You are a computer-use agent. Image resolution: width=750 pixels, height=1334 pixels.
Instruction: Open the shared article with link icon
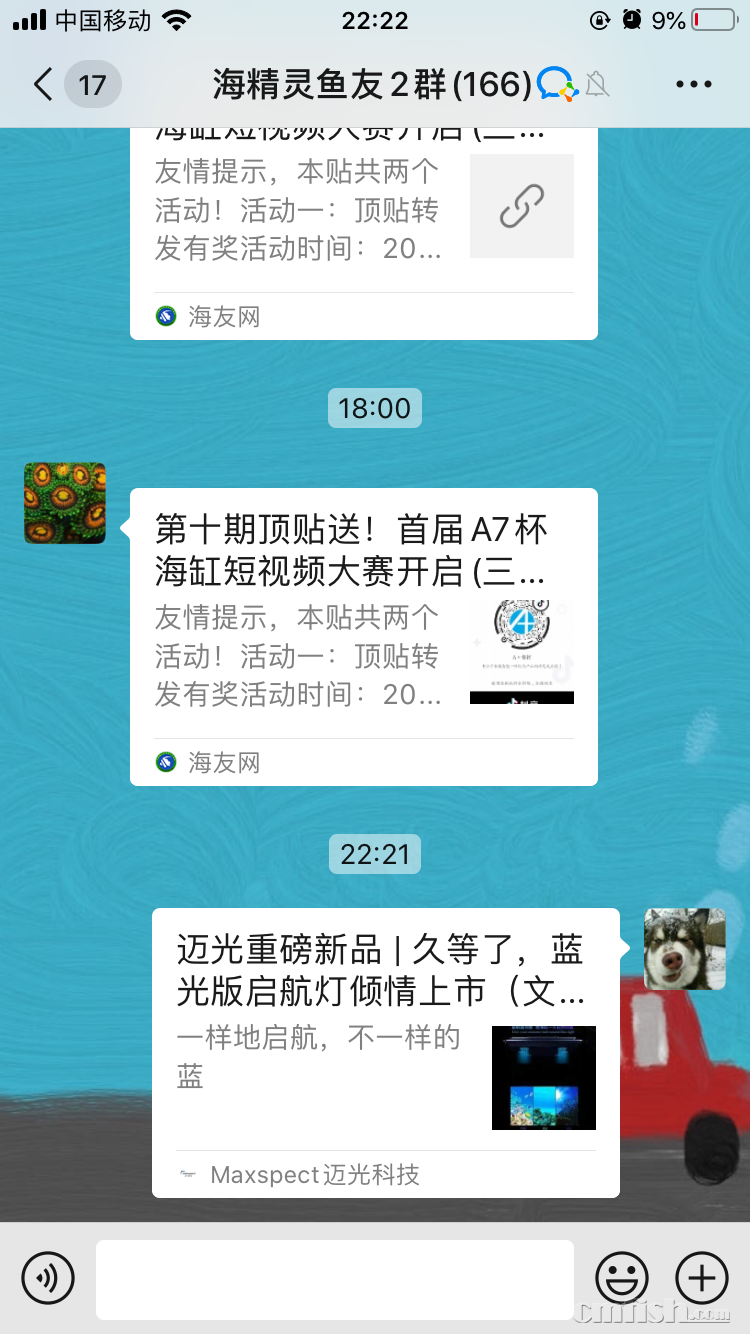point(363,230)
